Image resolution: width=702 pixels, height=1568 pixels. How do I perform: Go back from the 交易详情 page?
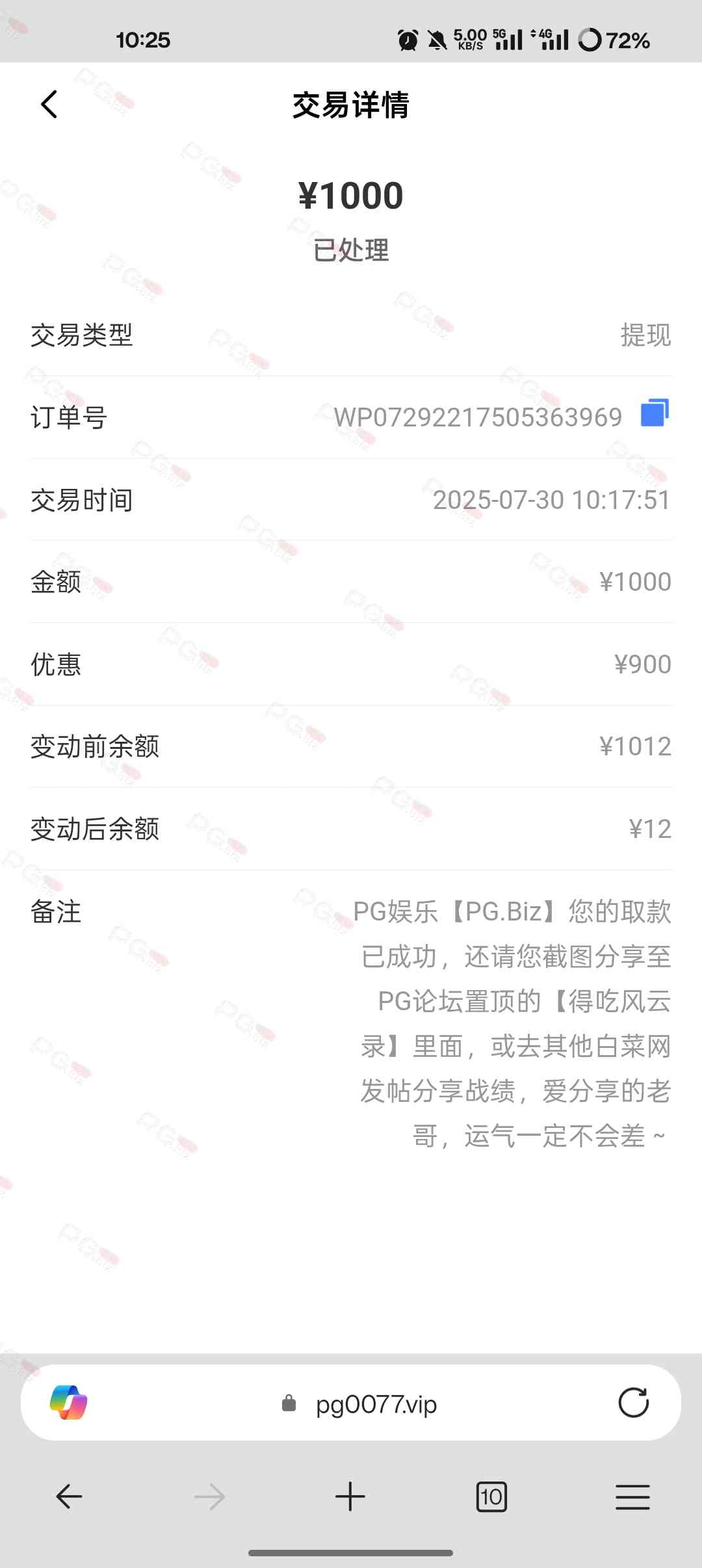[x=49, y=104]
